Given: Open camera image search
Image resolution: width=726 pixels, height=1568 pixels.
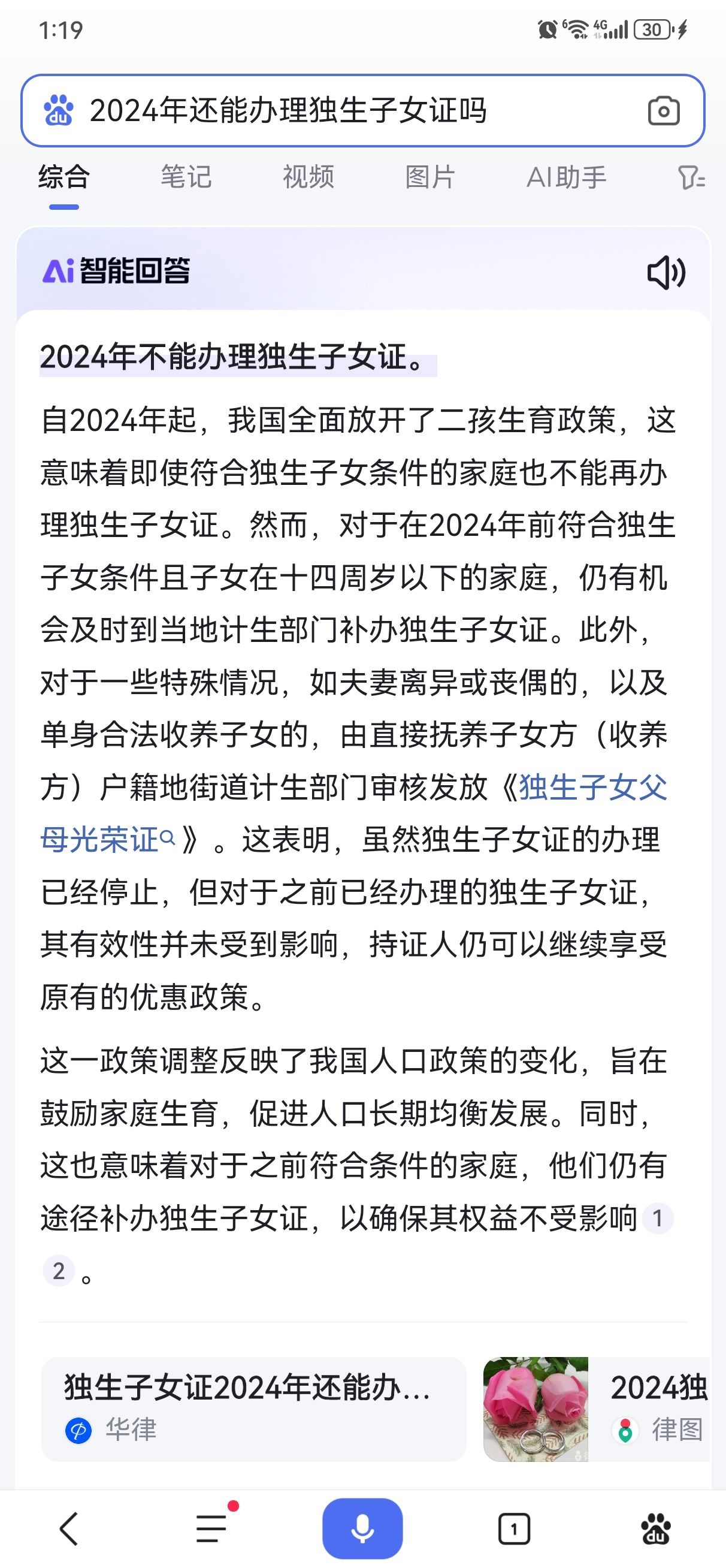Looking at the screenshot, I should click(663, 111).
